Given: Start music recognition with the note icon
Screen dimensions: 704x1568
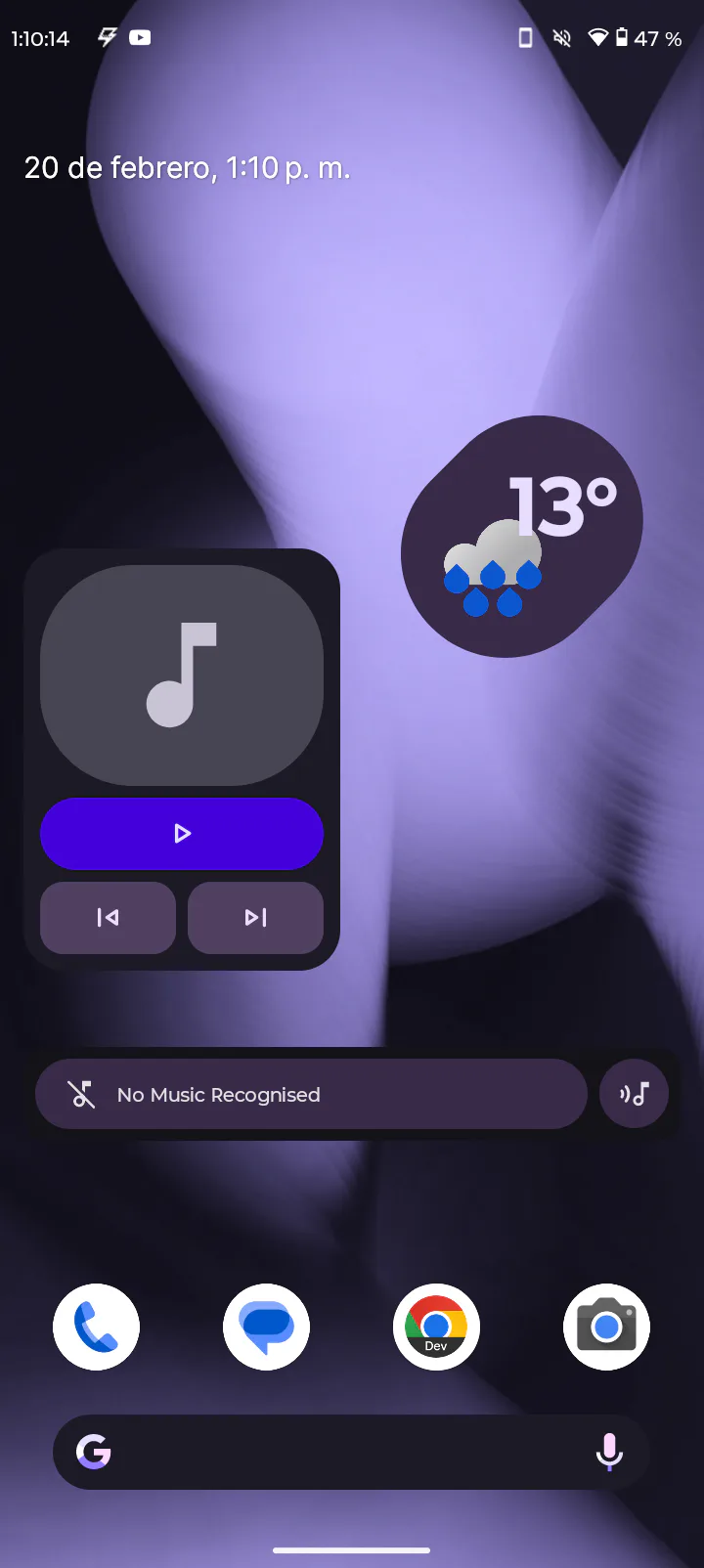Looking at the screenshot, I should pos(634,1094).
